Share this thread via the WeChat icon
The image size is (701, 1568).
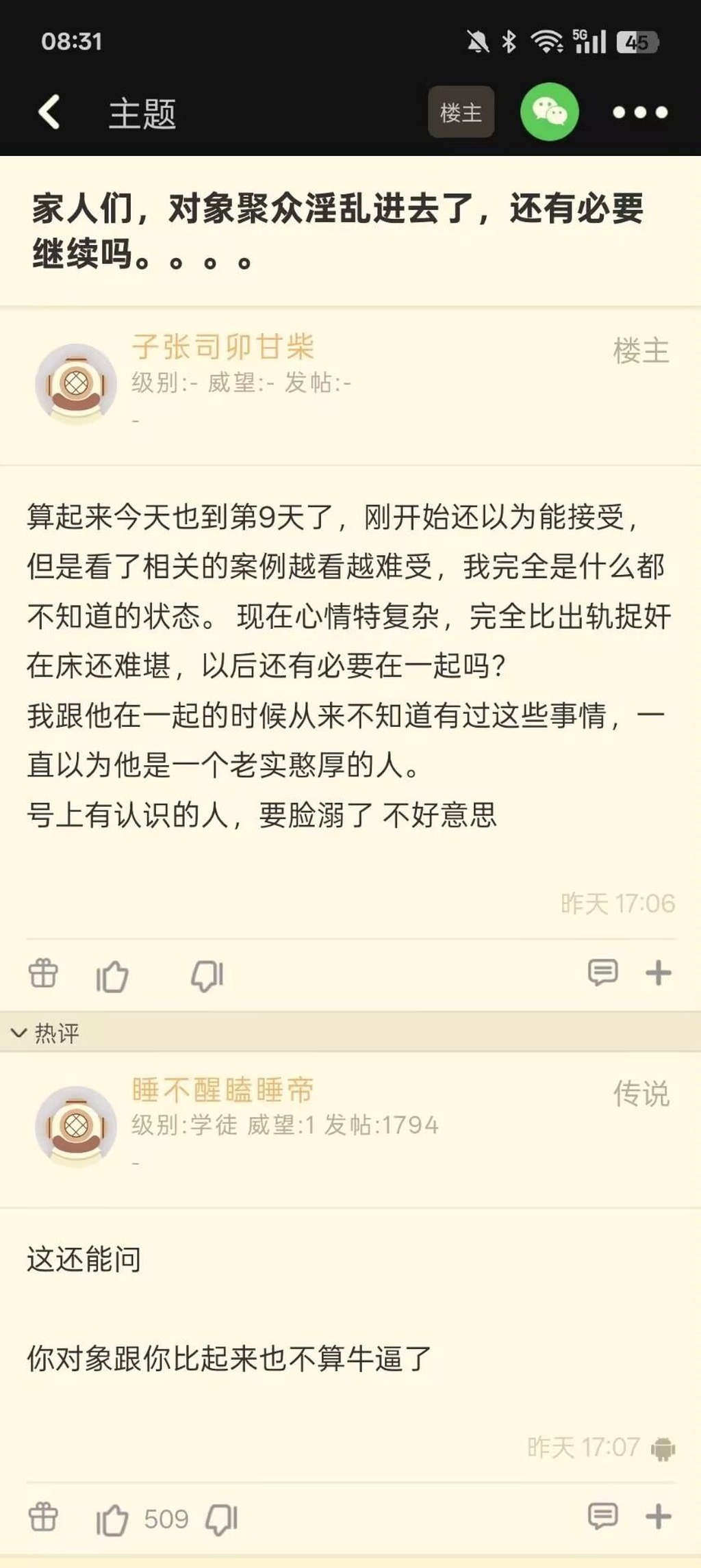[x=549, y=112]
